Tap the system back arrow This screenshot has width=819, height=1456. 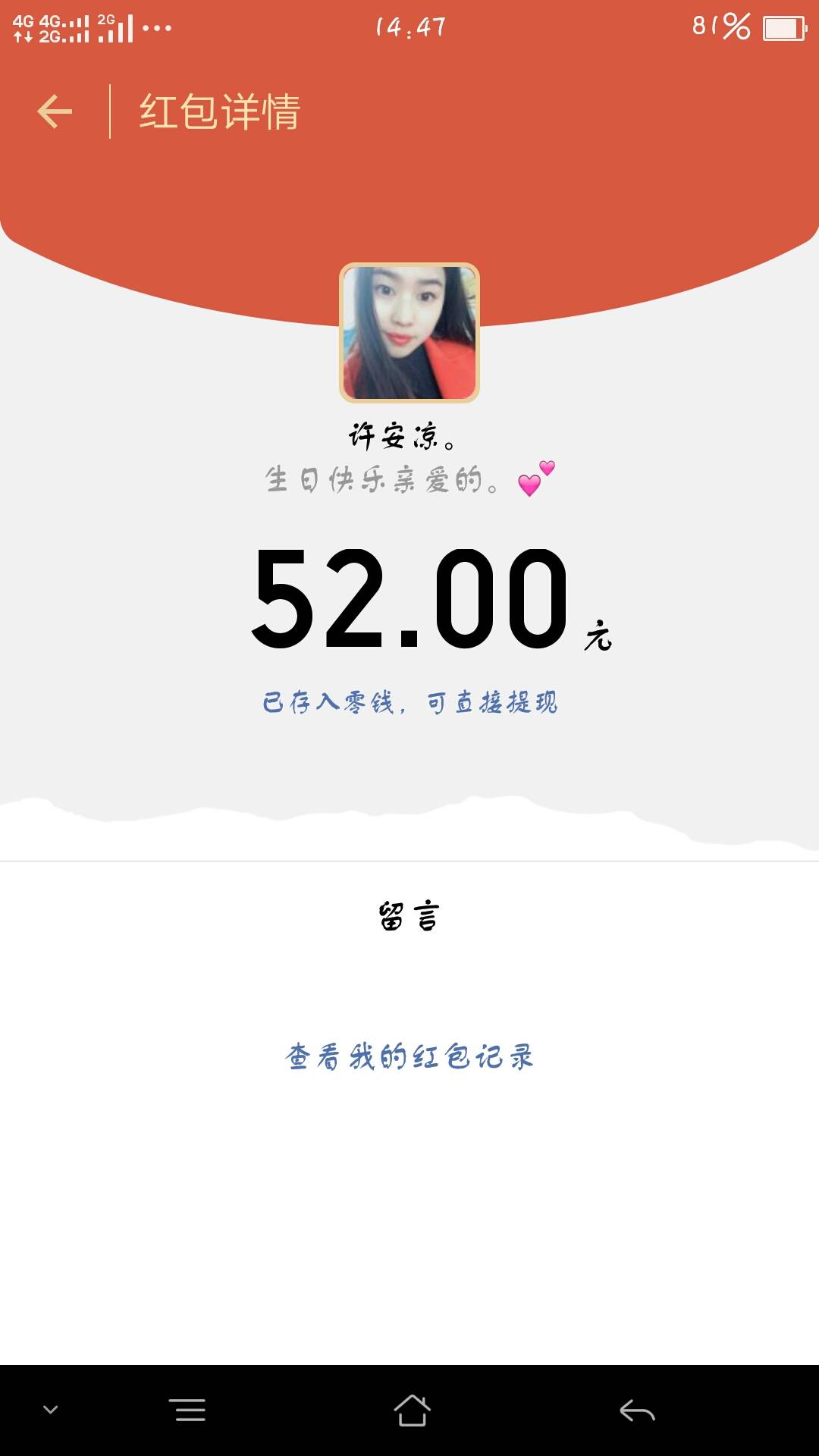(x=637, y=1410)
